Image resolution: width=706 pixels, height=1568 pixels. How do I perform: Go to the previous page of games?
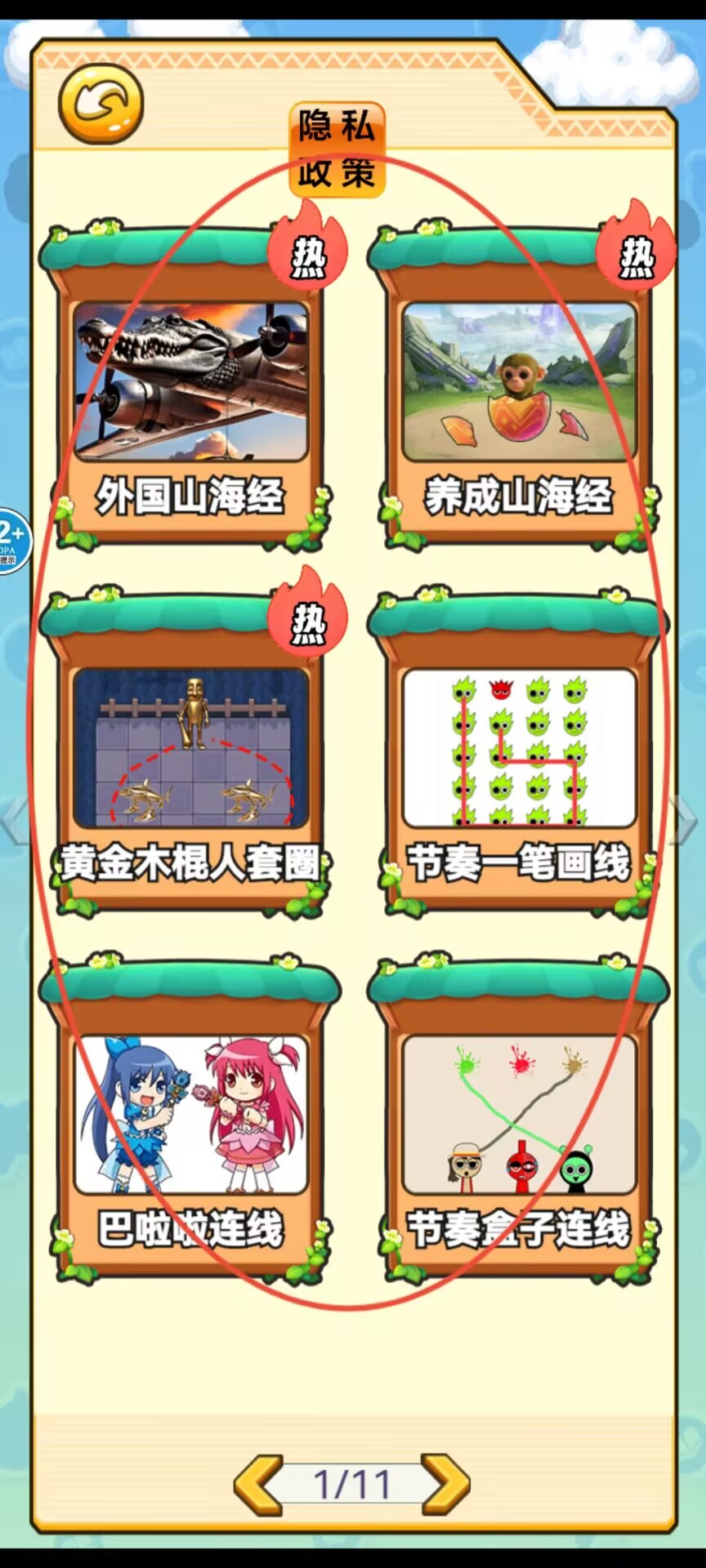pyautogui.click(x=260, y=1484)
